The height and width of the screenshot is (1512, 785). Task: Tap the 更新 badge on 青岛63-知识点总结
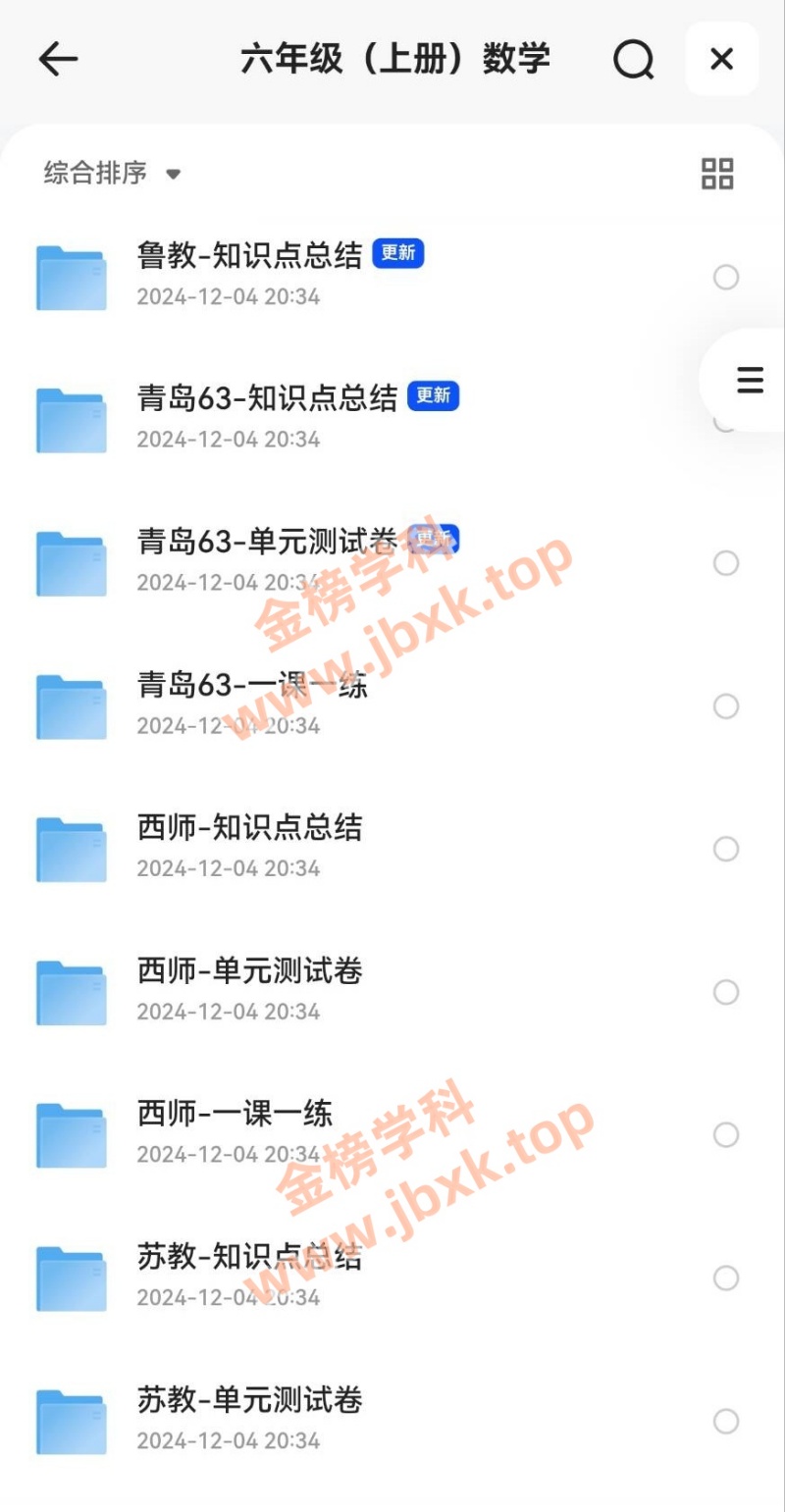434,395
